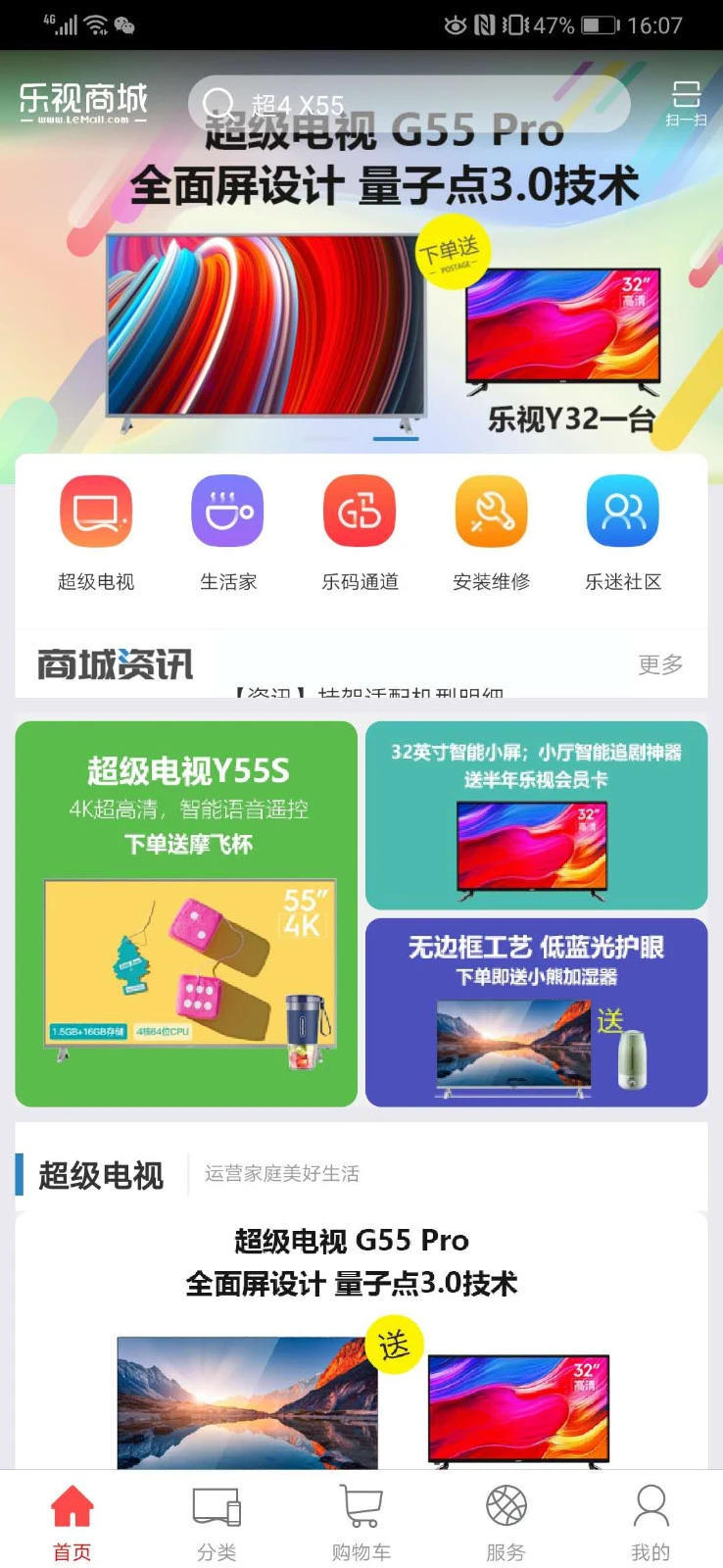The image size is (723, 1568).
Task: Select the 超级电视 category icon
Action: point(96,529)
